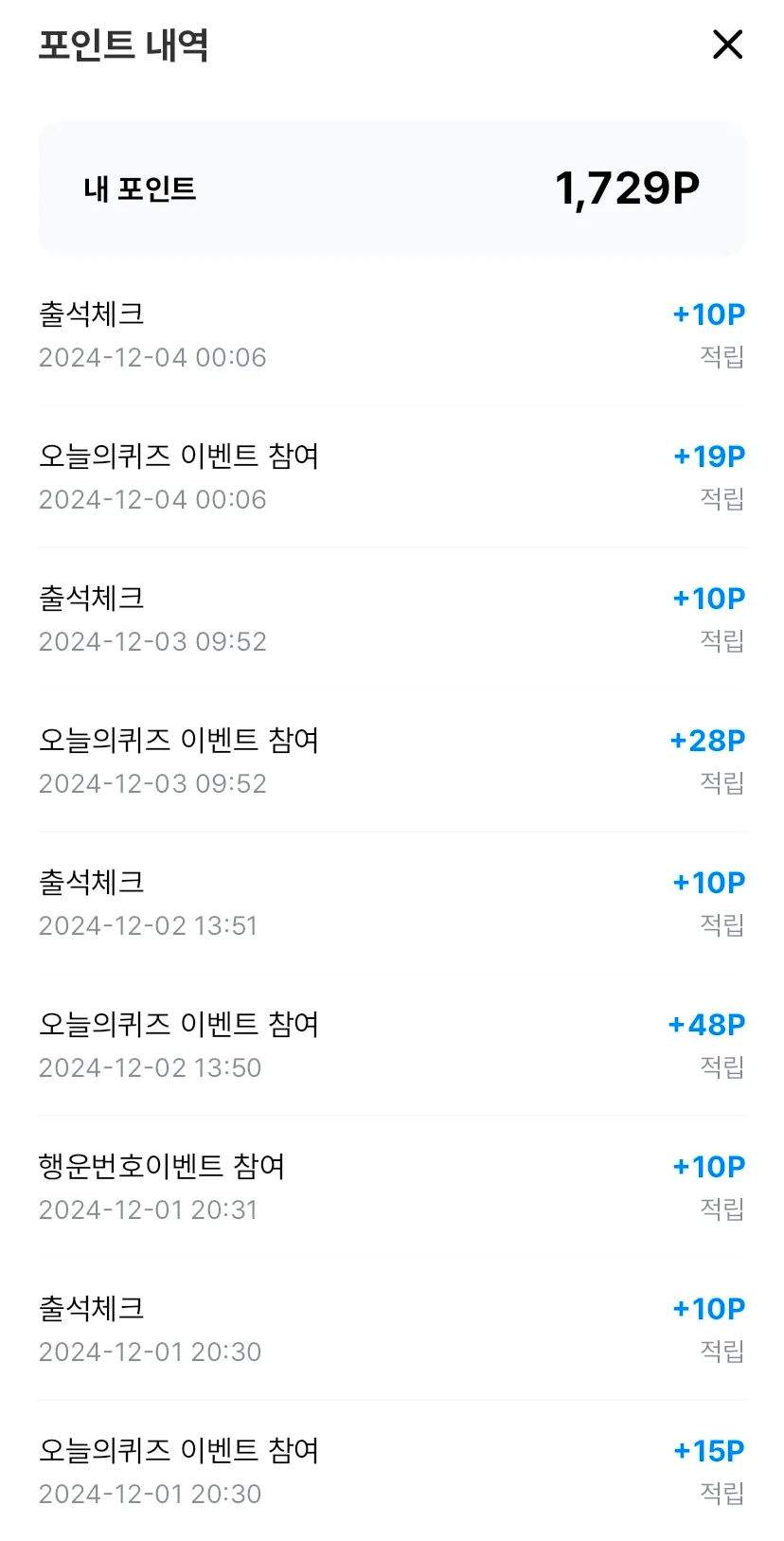Open the 내 포인트 balance card
This screenshot has width=784, height=1541.
[x=392, y=187]
